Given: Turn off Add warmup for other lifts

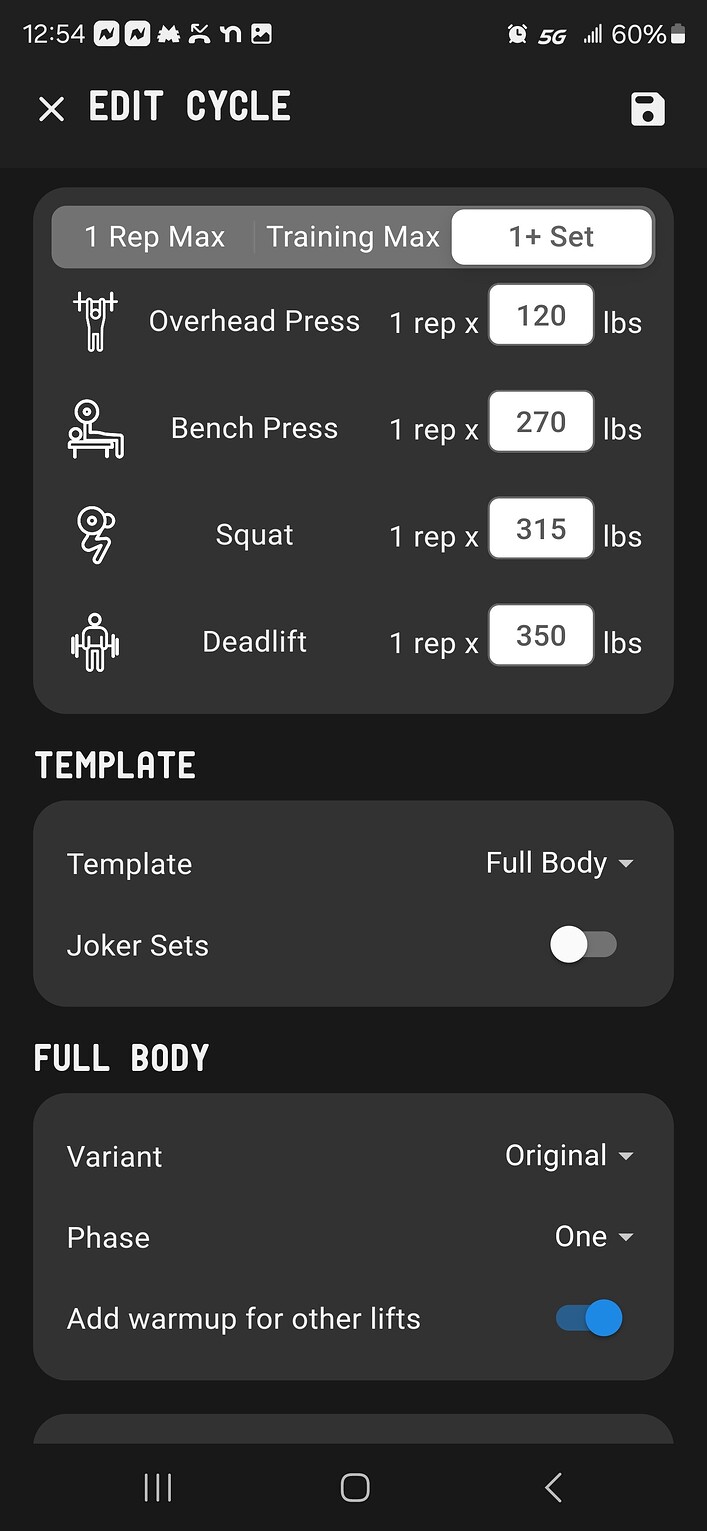Looking at the screenshot, I should tap(589, 1318).
